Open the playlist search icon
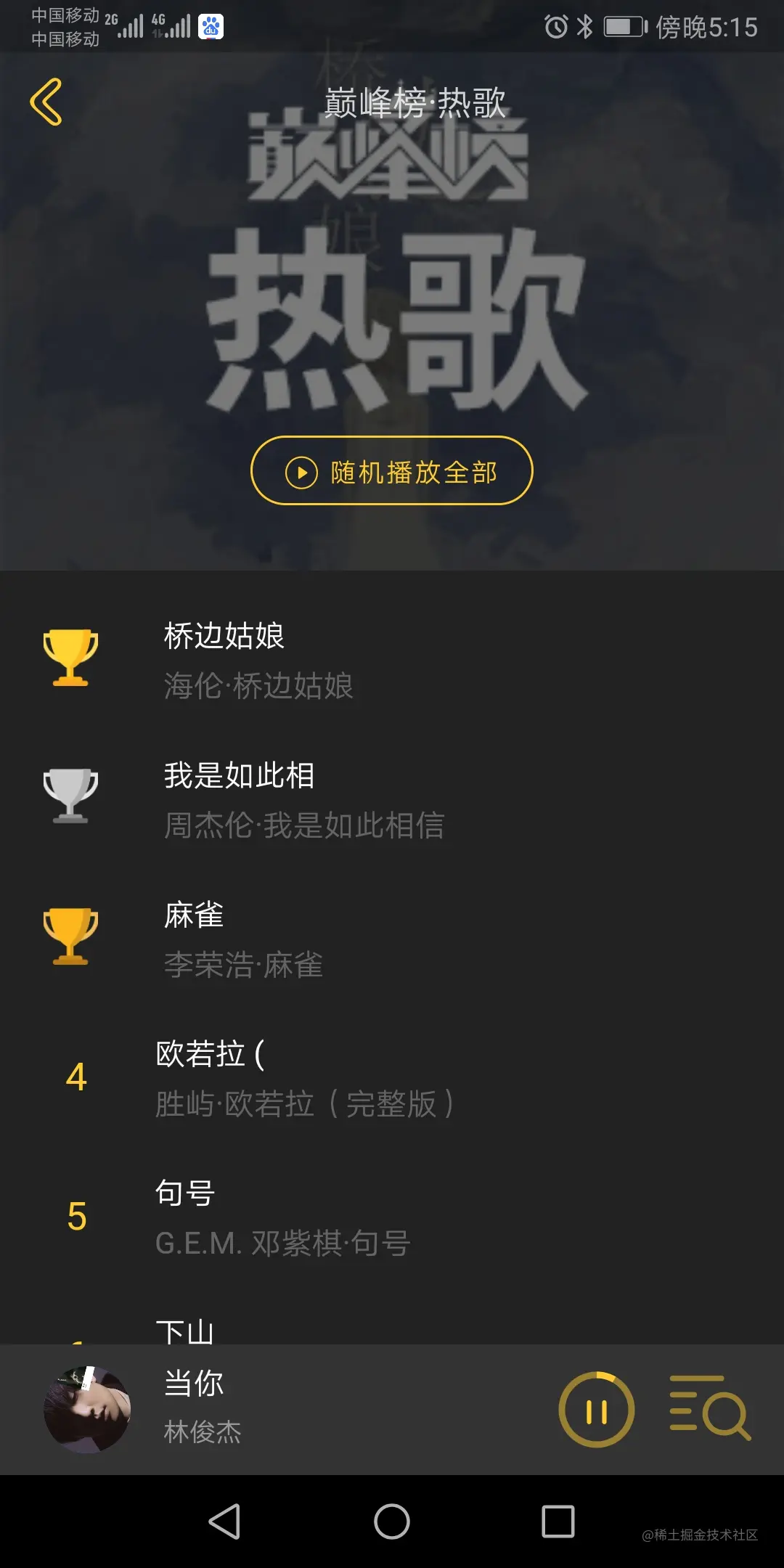784x1568 pixels. [709, 1408]
